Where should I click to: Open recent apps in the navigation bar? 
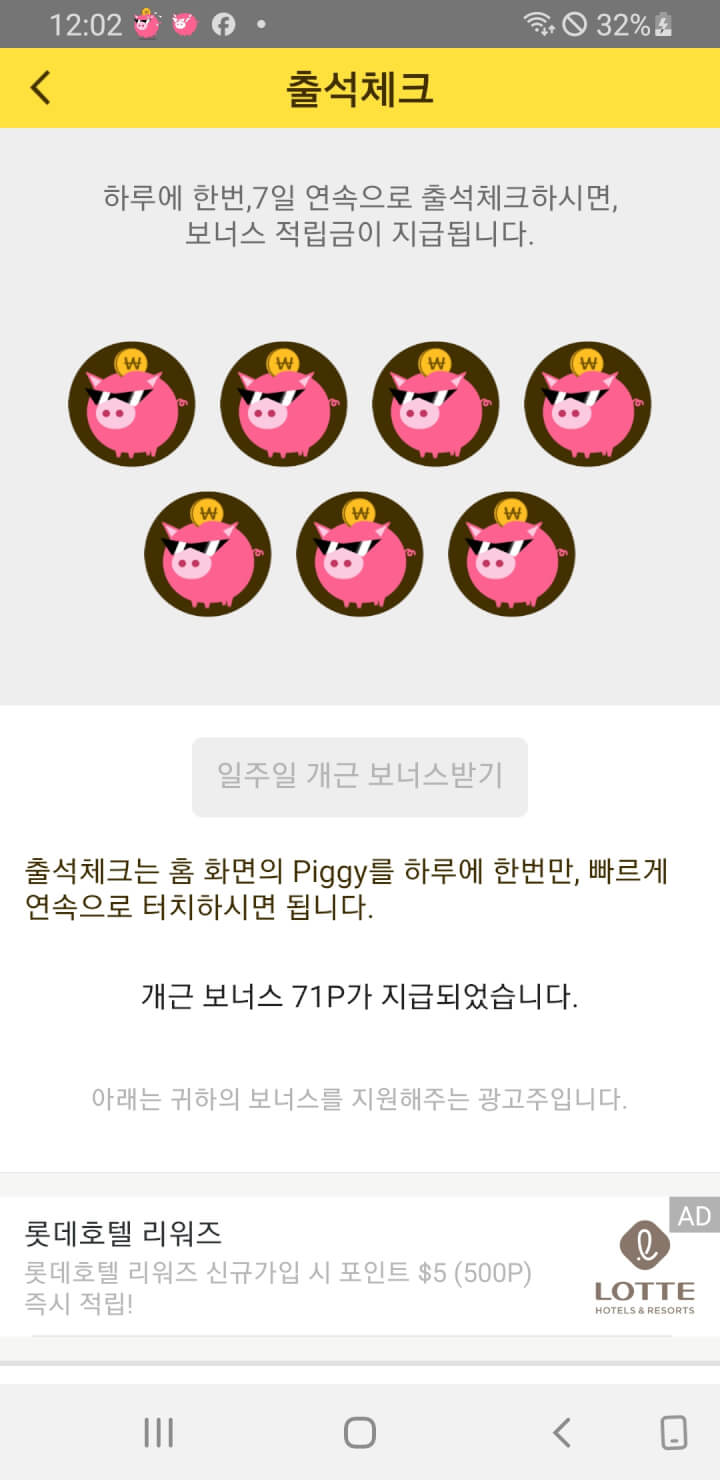158,1433
